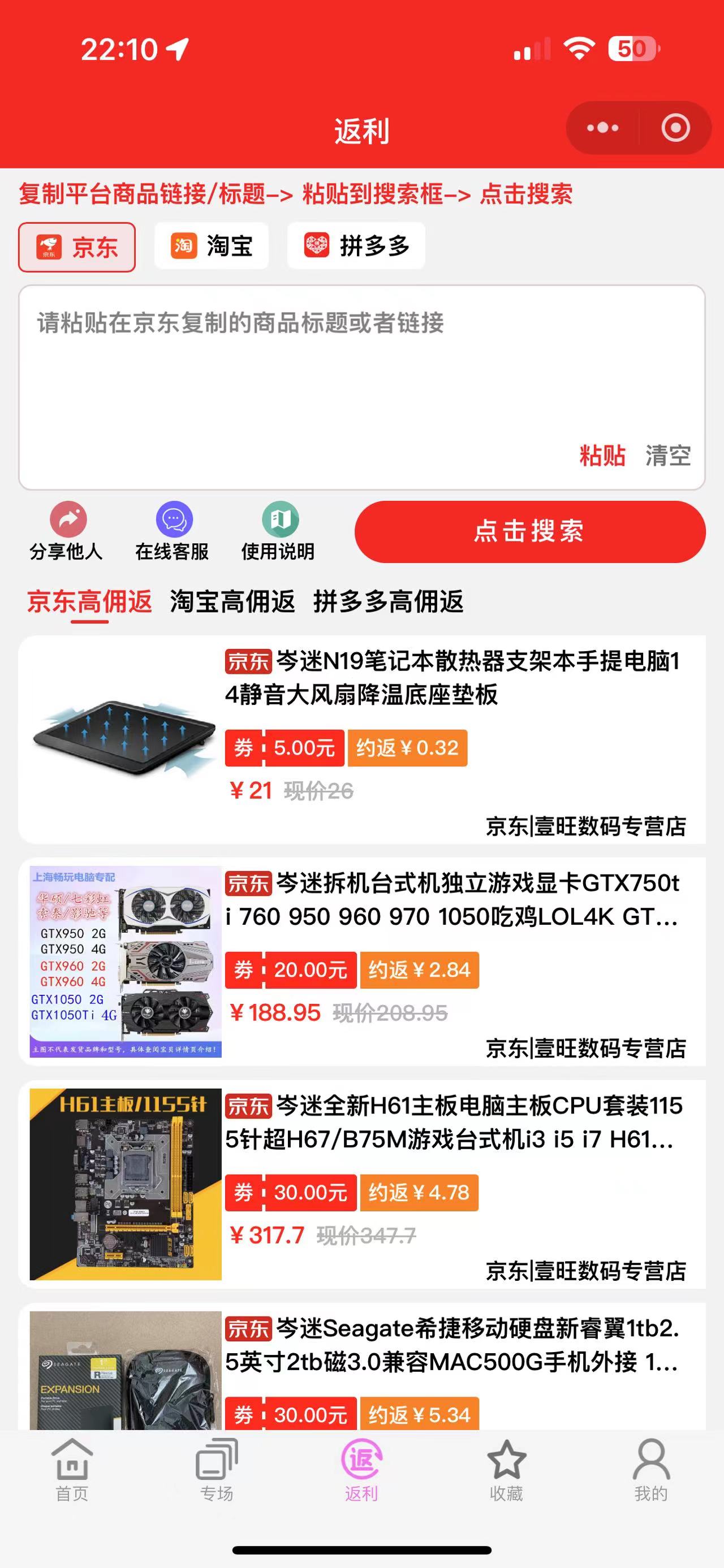Close the mini program with the circle icon
The height and width of the screenshot is (1568, 724).
675,128
